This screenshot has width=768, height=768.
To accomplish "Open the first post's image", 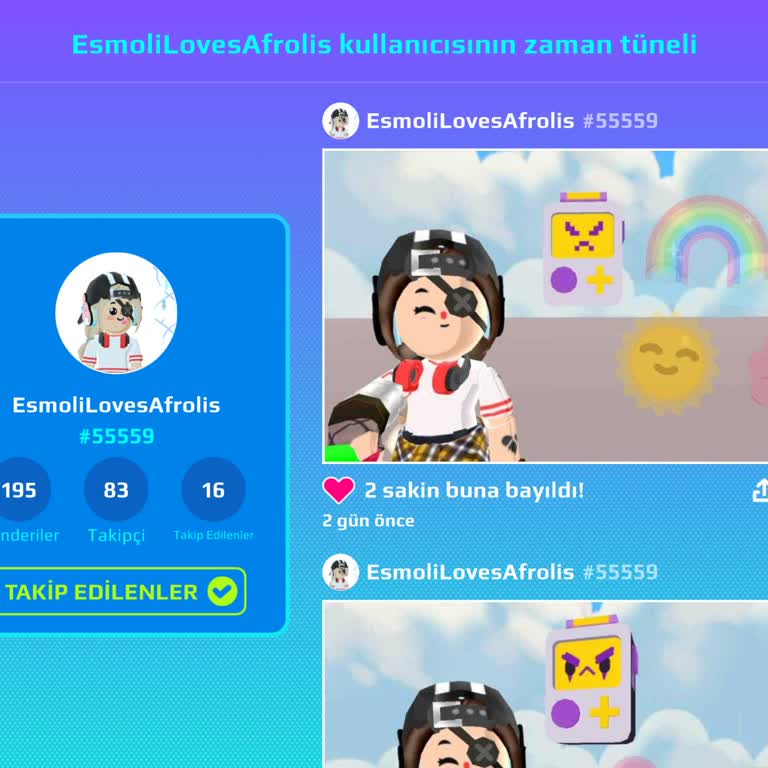I will coord(545,306).
